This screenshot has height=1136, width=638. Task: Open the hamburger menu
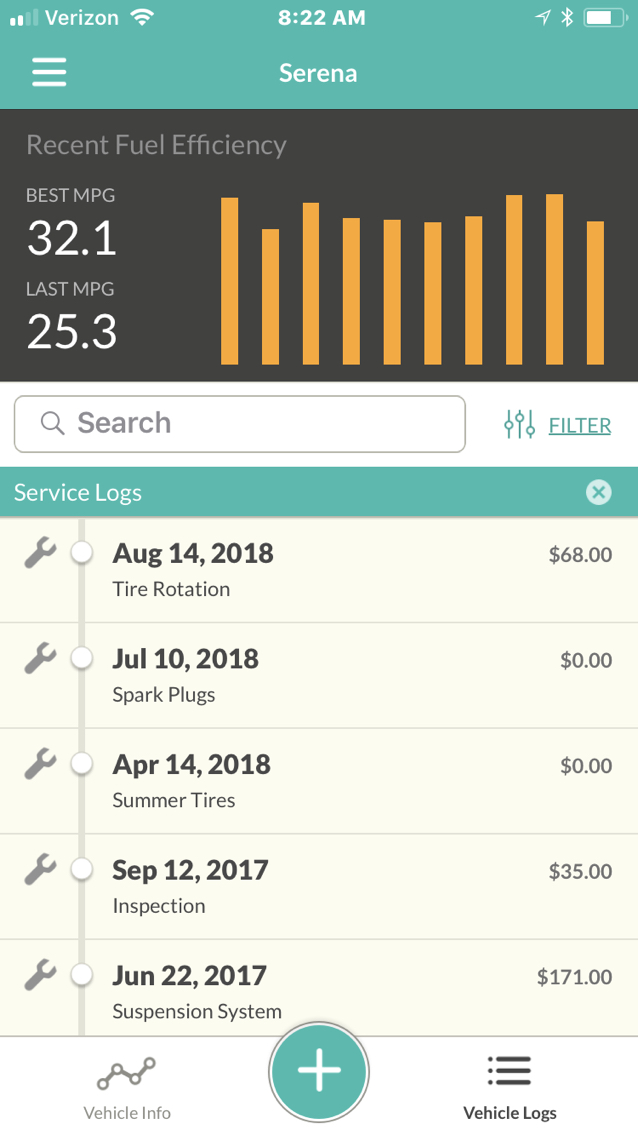pos(49,73)
